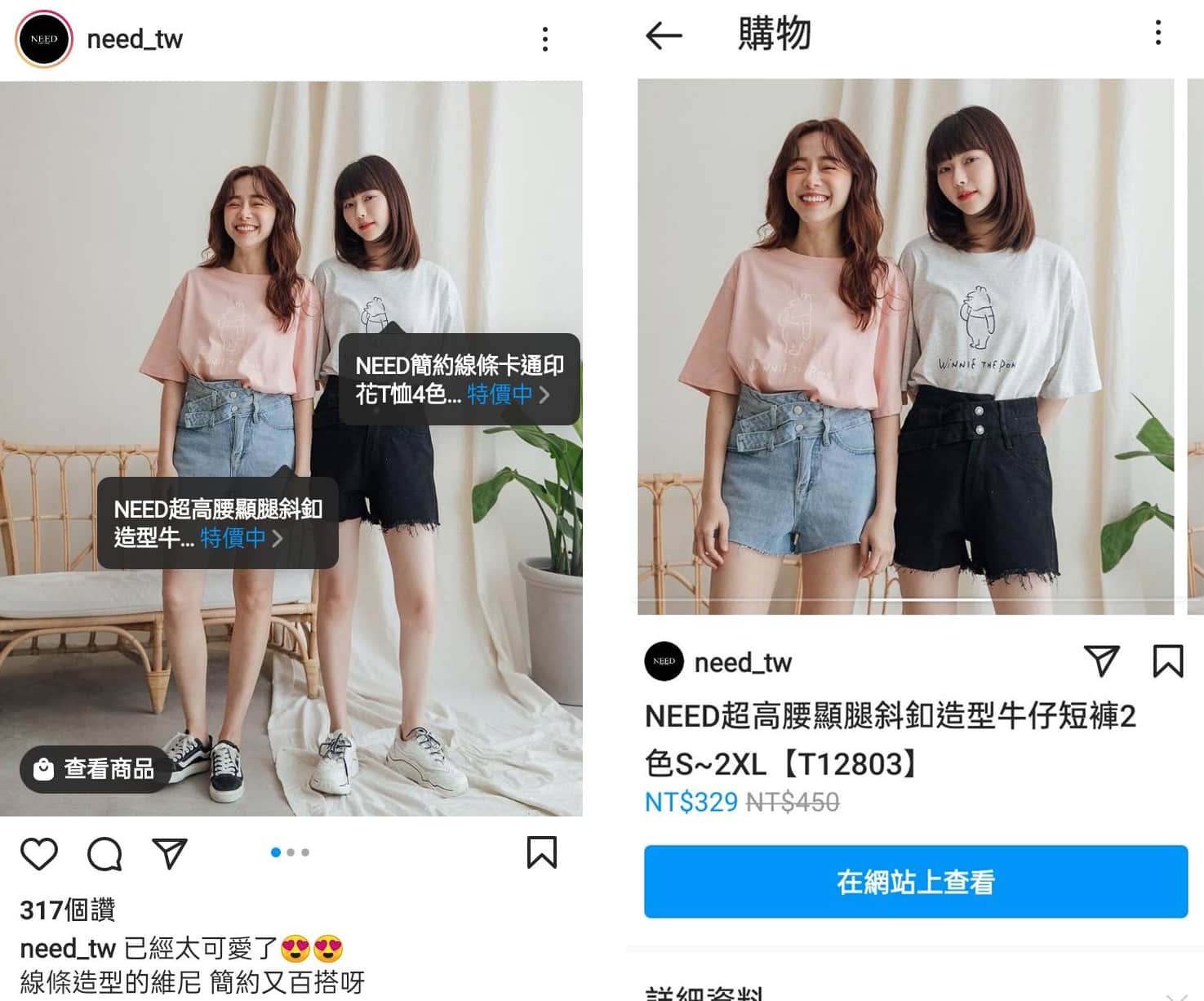
Task: Share the post via paper plane icon
Action: click(x=170, y=853)
